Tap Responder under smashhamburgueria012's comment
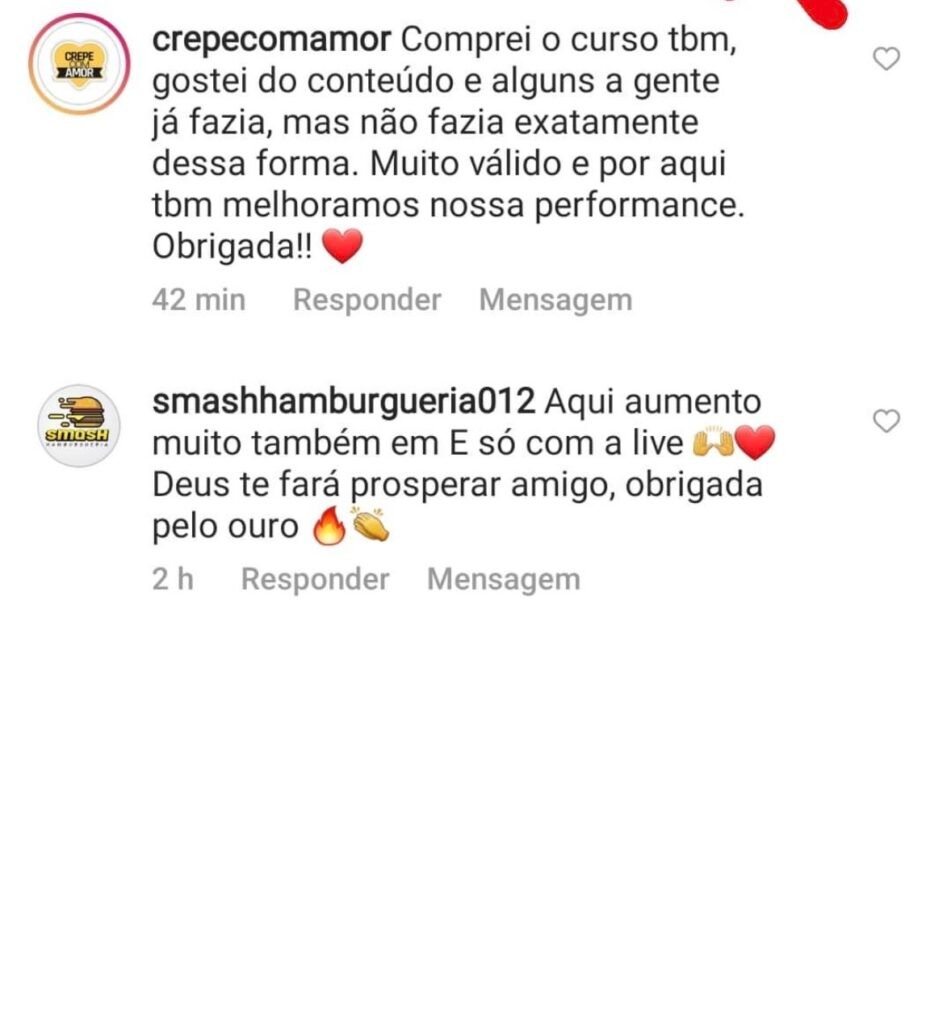 314,578
